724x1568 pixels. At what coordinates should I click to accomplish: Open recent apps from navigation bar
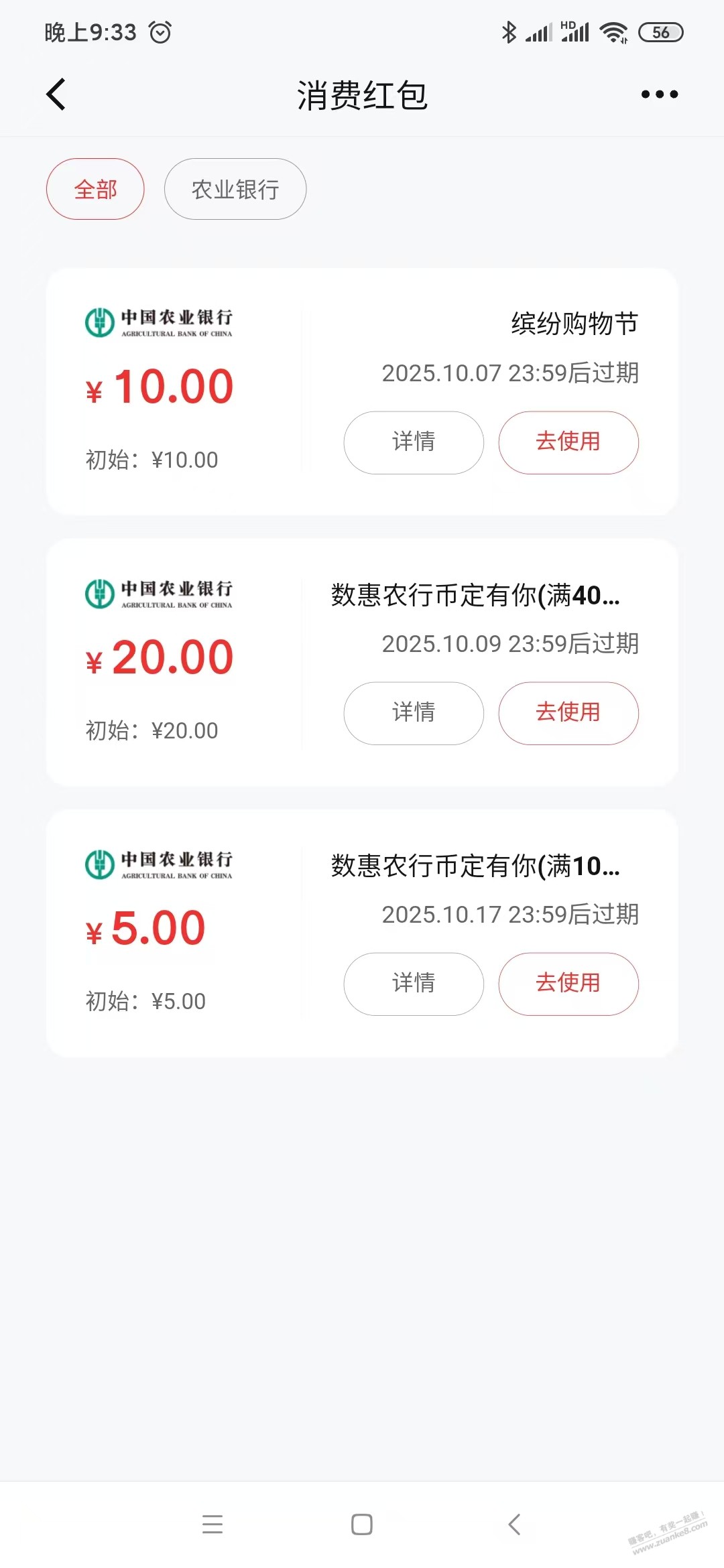point(213,1524)
